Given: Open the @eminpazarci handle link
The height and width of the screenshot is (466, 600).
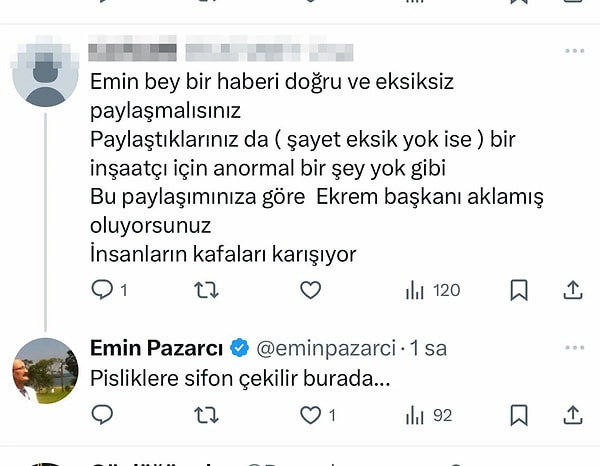Looking at the screenshot, I should tap(326, 348).
